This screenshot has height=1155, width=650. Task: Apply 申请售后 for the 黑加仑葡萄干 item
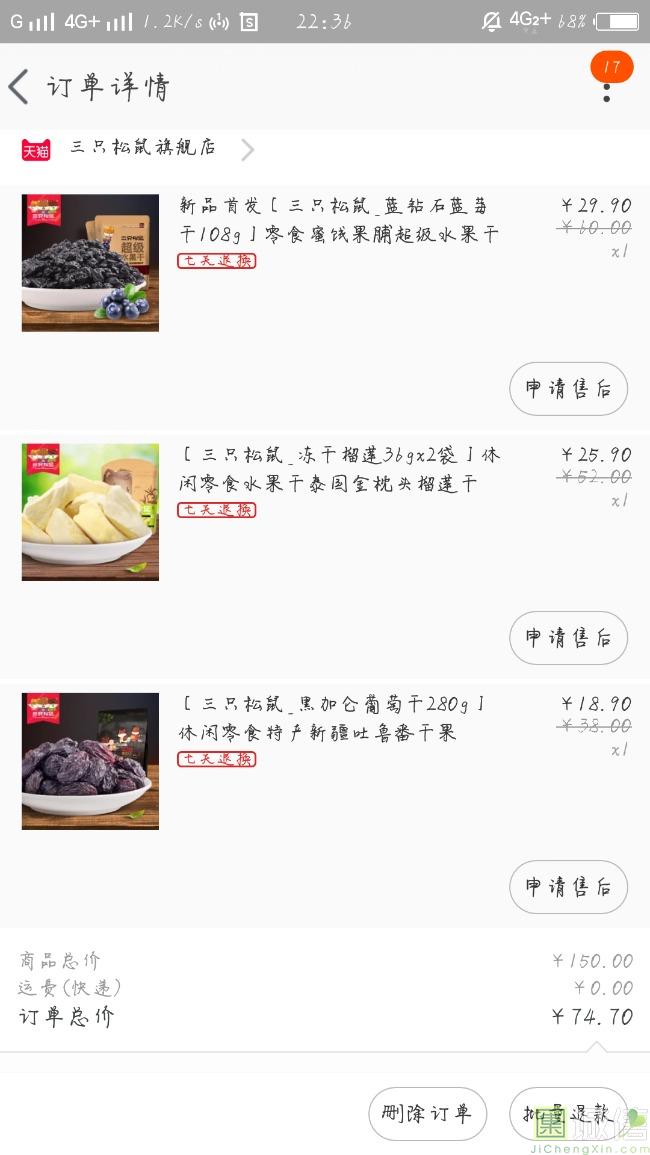click(568, 886)
